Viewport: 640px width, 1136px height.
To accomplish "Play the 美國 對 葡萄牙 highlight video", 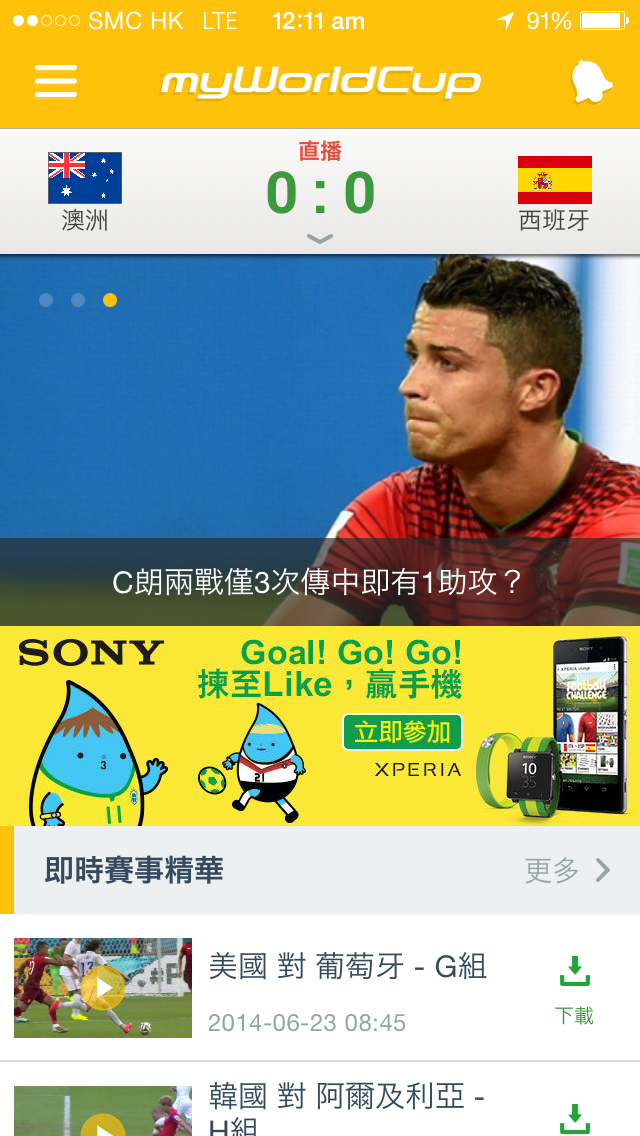I will pyautogui.click(x=103, y=988).
